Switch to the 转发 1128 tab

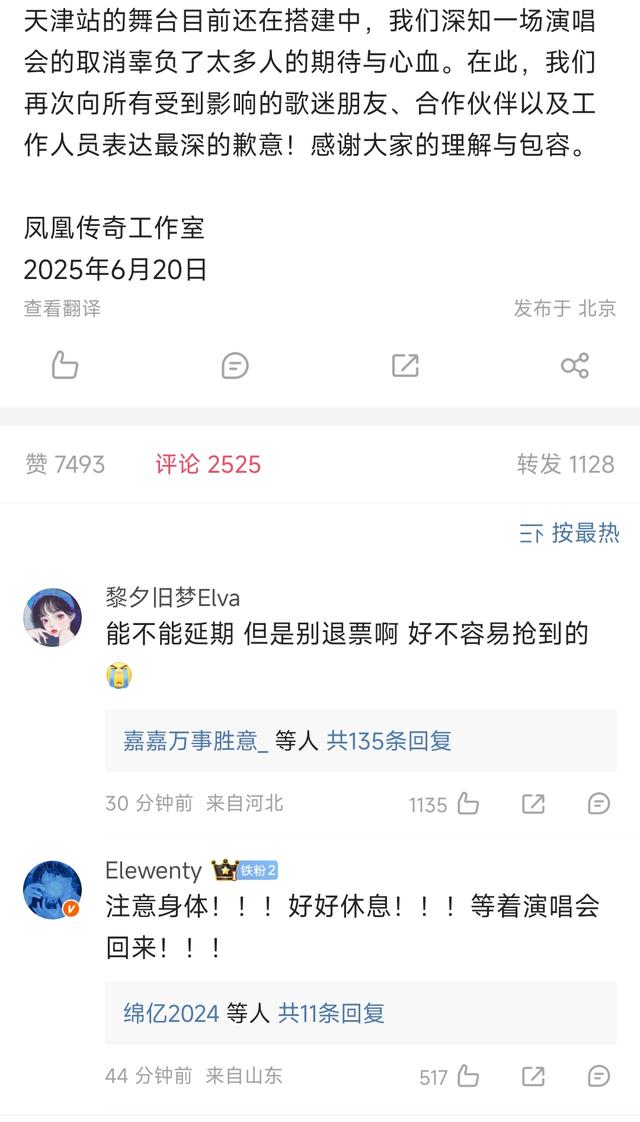point(565,464)
